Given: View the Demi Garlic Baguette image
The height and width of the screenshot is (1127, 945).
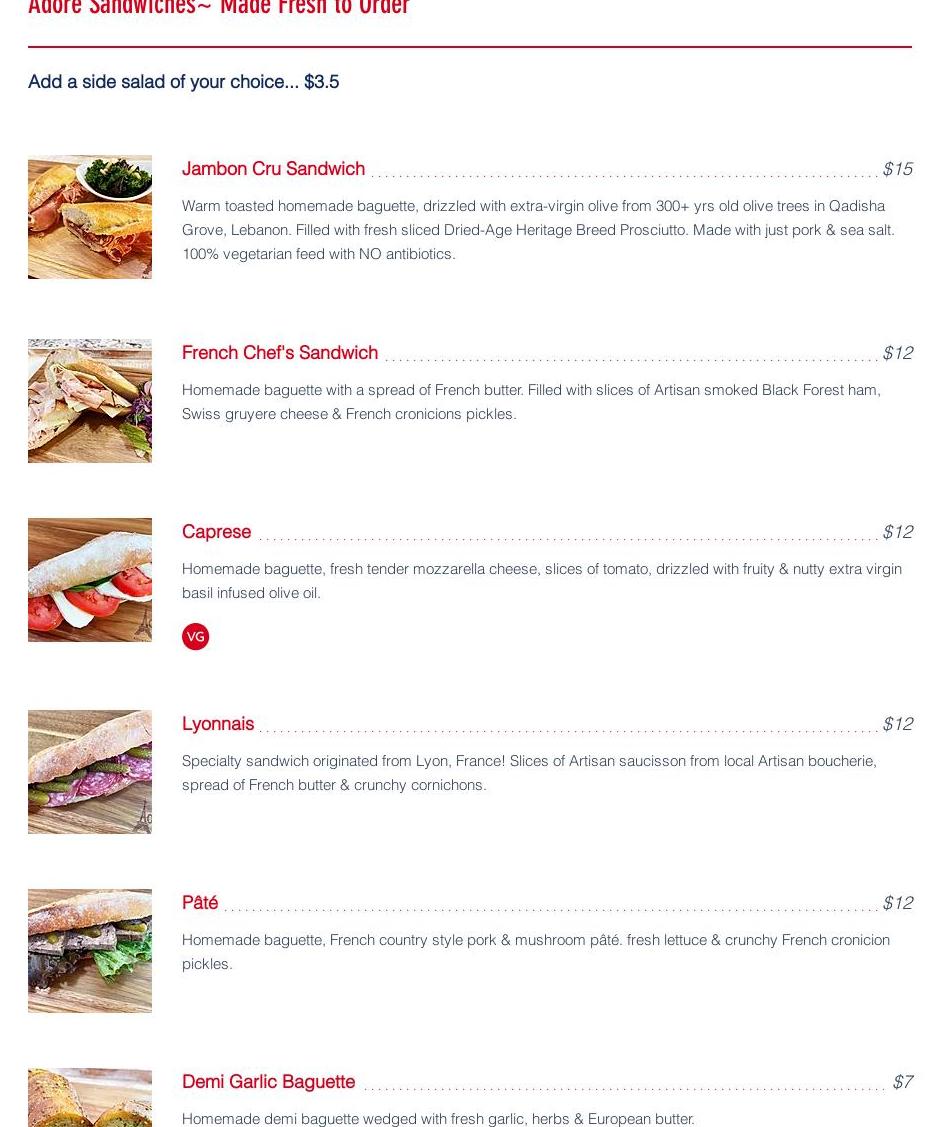Looking at the screenshot, I should click(90, 1098).
